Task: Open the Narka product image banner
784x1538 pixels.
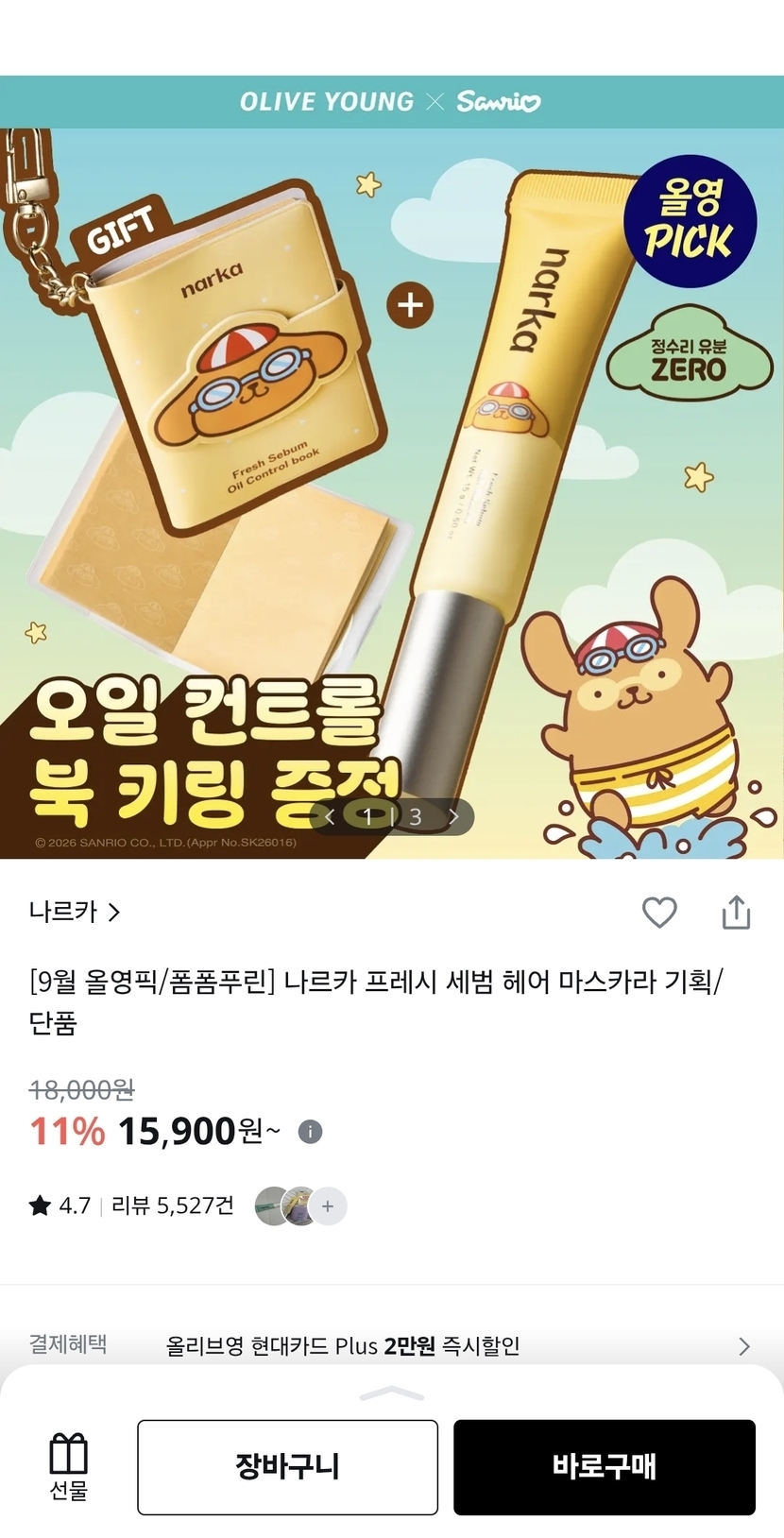Action: tap(392, 493)
